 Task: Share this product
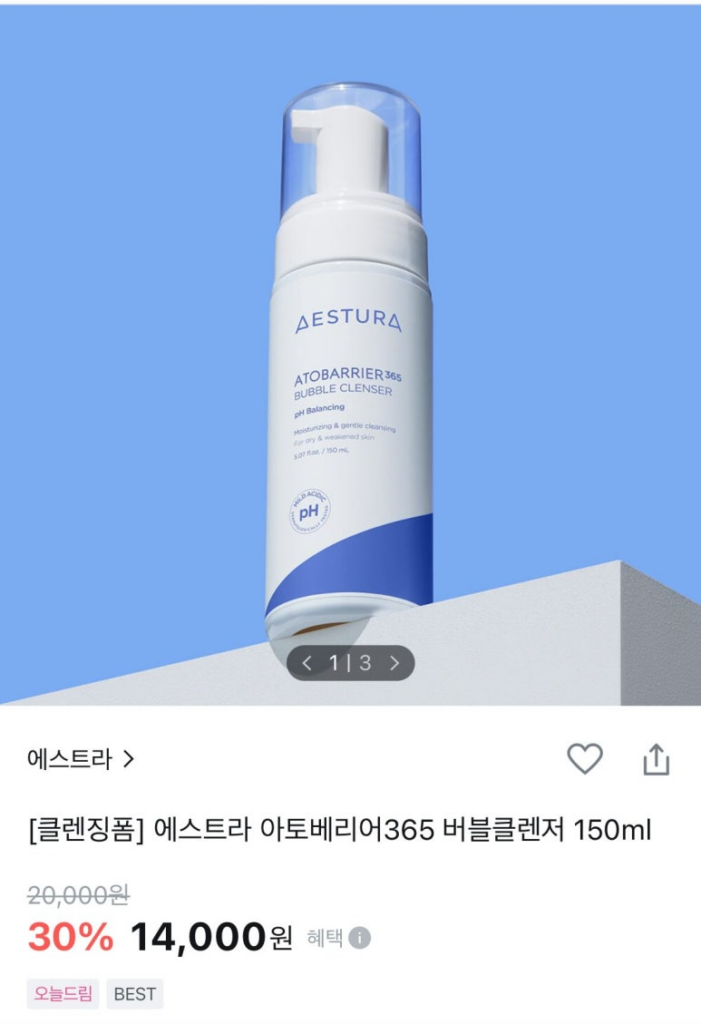655,759
